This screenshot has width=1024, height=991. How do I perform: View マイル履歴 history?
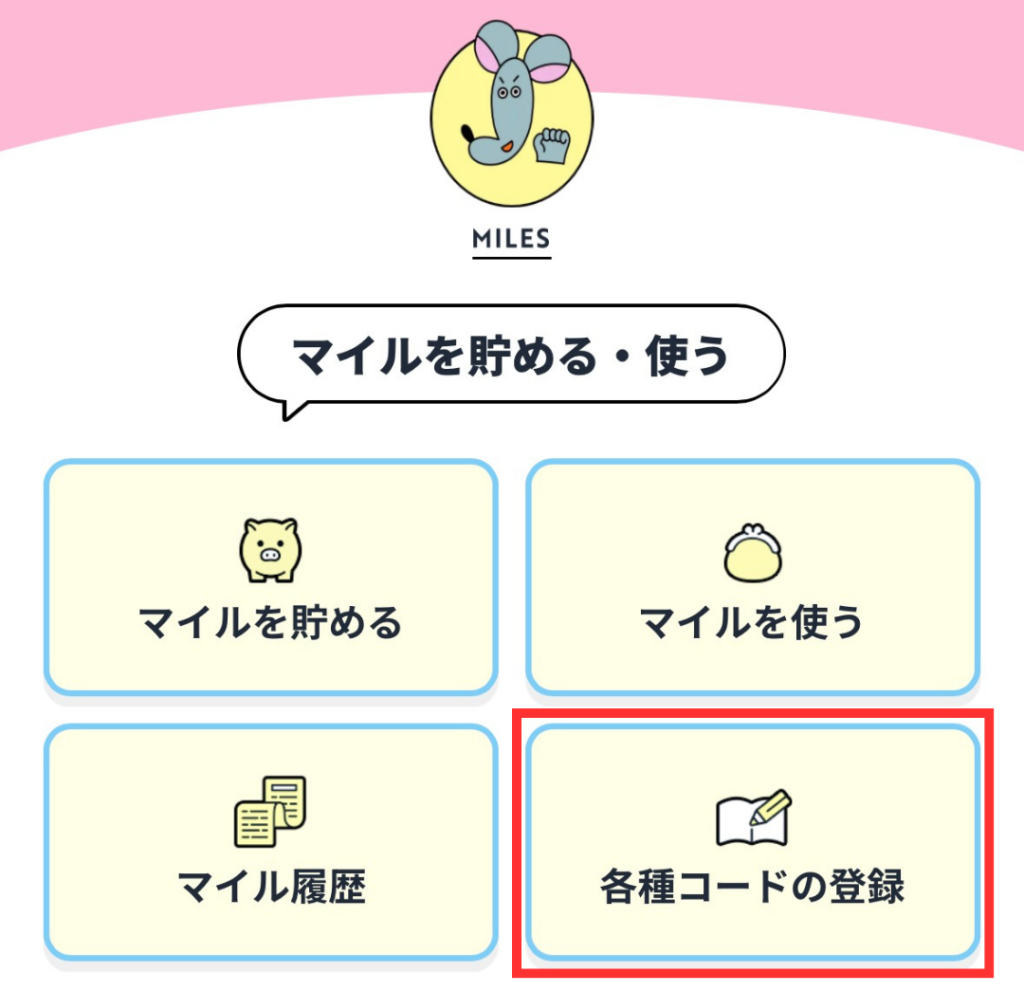pos(271,843)
